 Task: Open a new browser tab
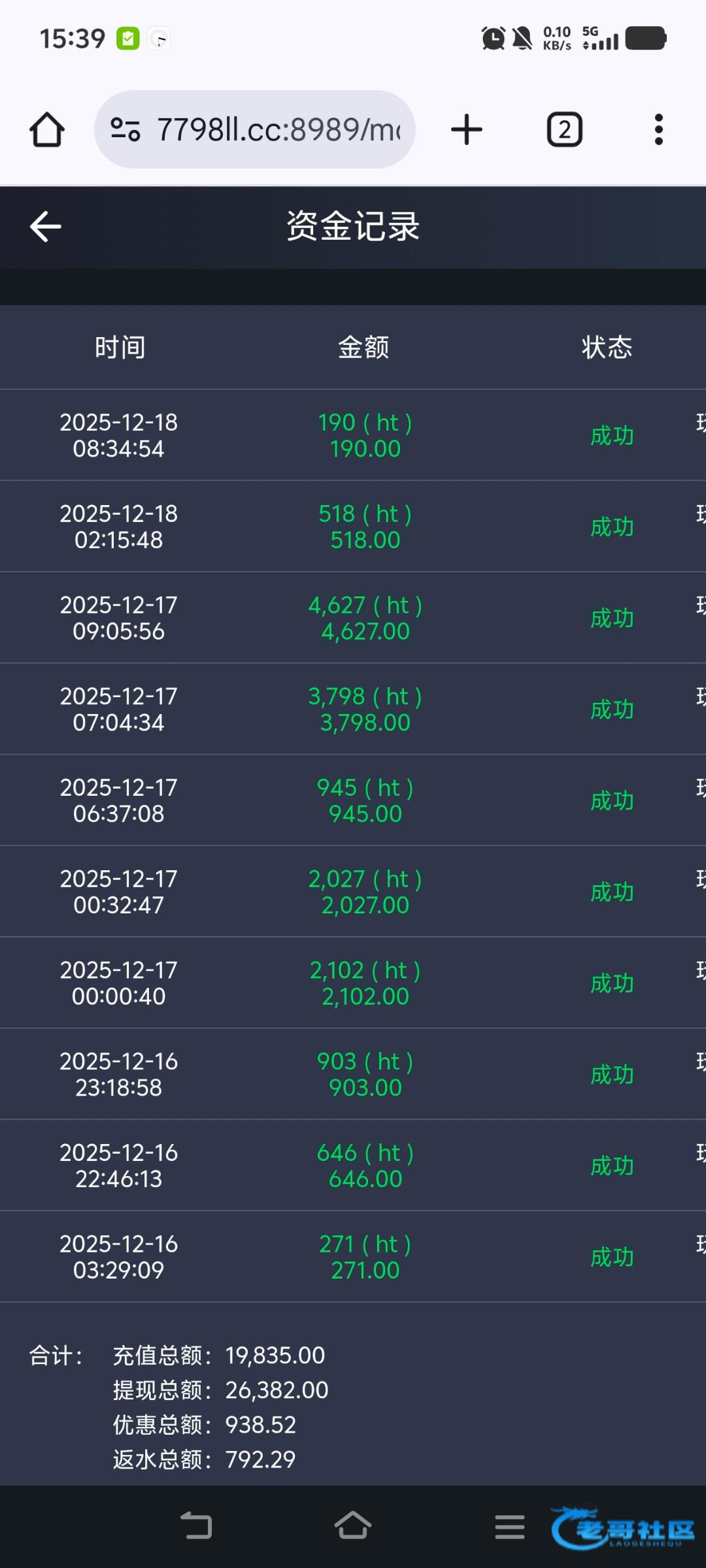tap(467, 129)
